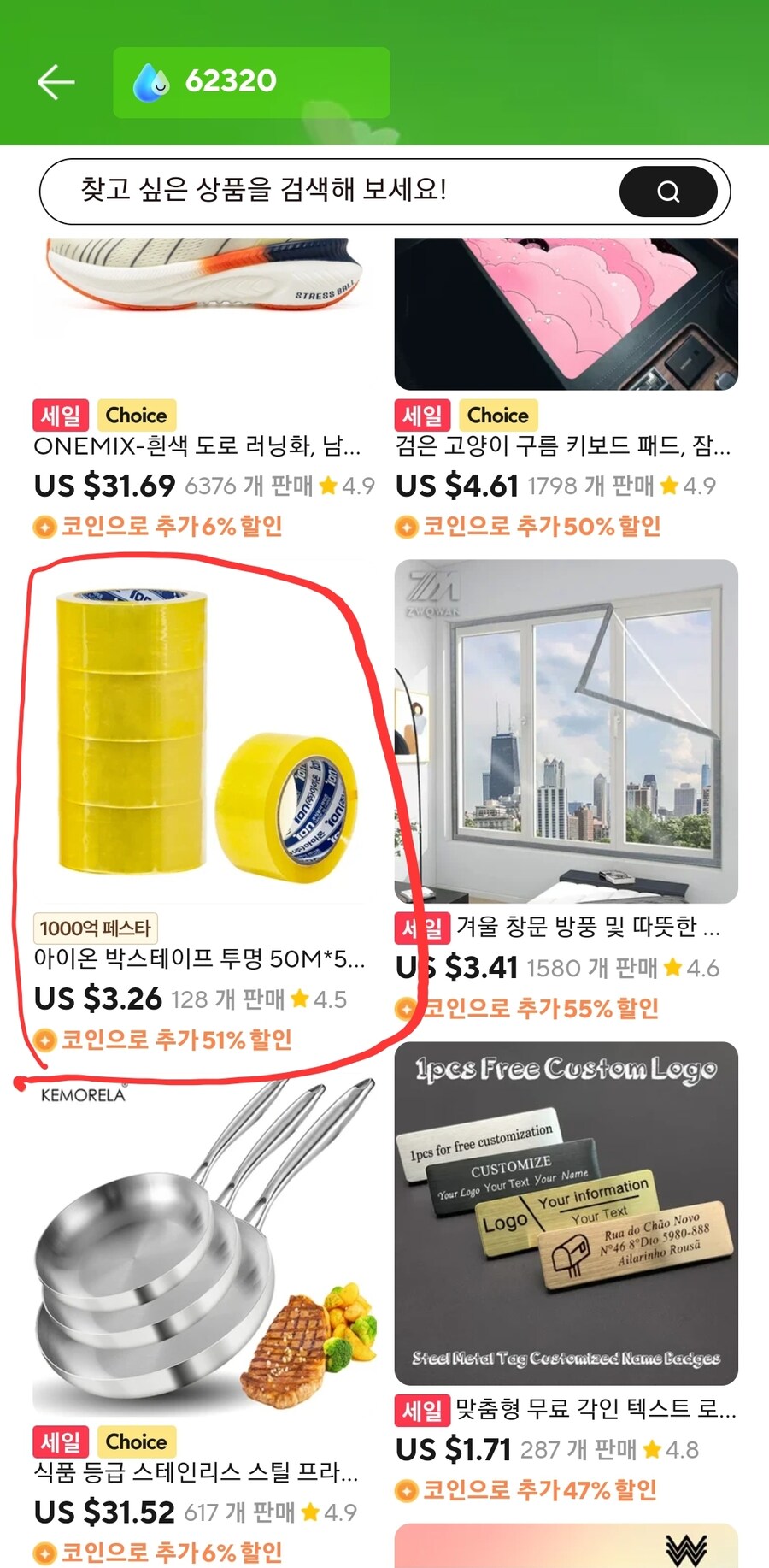Tap the magnifier search icon
This screenshot has width=769, height=1568.
tap(669, 192)
